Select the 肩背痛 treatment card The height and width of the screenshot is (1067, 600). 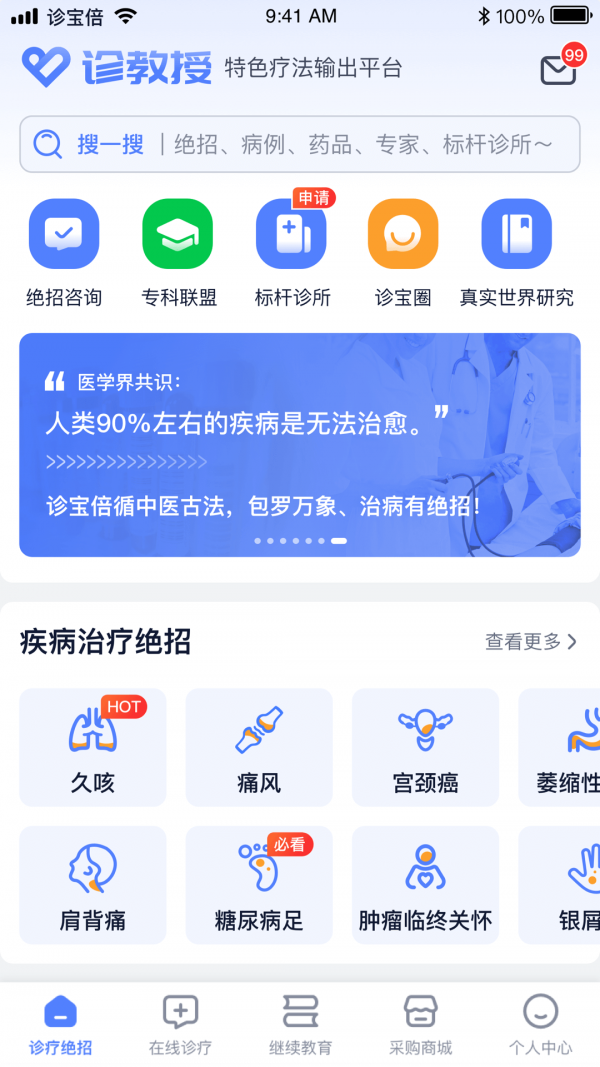[93, 885]
